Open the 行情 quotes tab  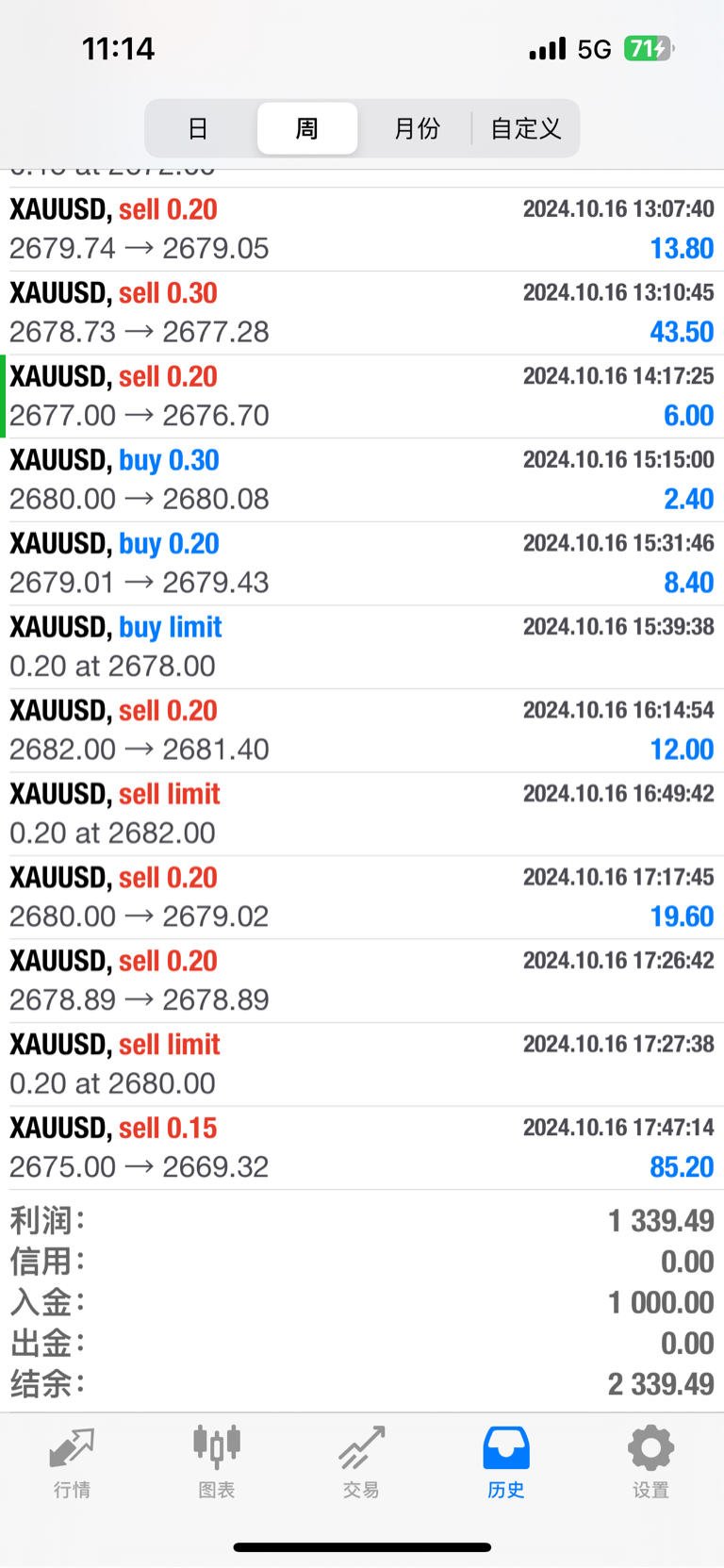pyautogui.click(x=72, y=1462)
